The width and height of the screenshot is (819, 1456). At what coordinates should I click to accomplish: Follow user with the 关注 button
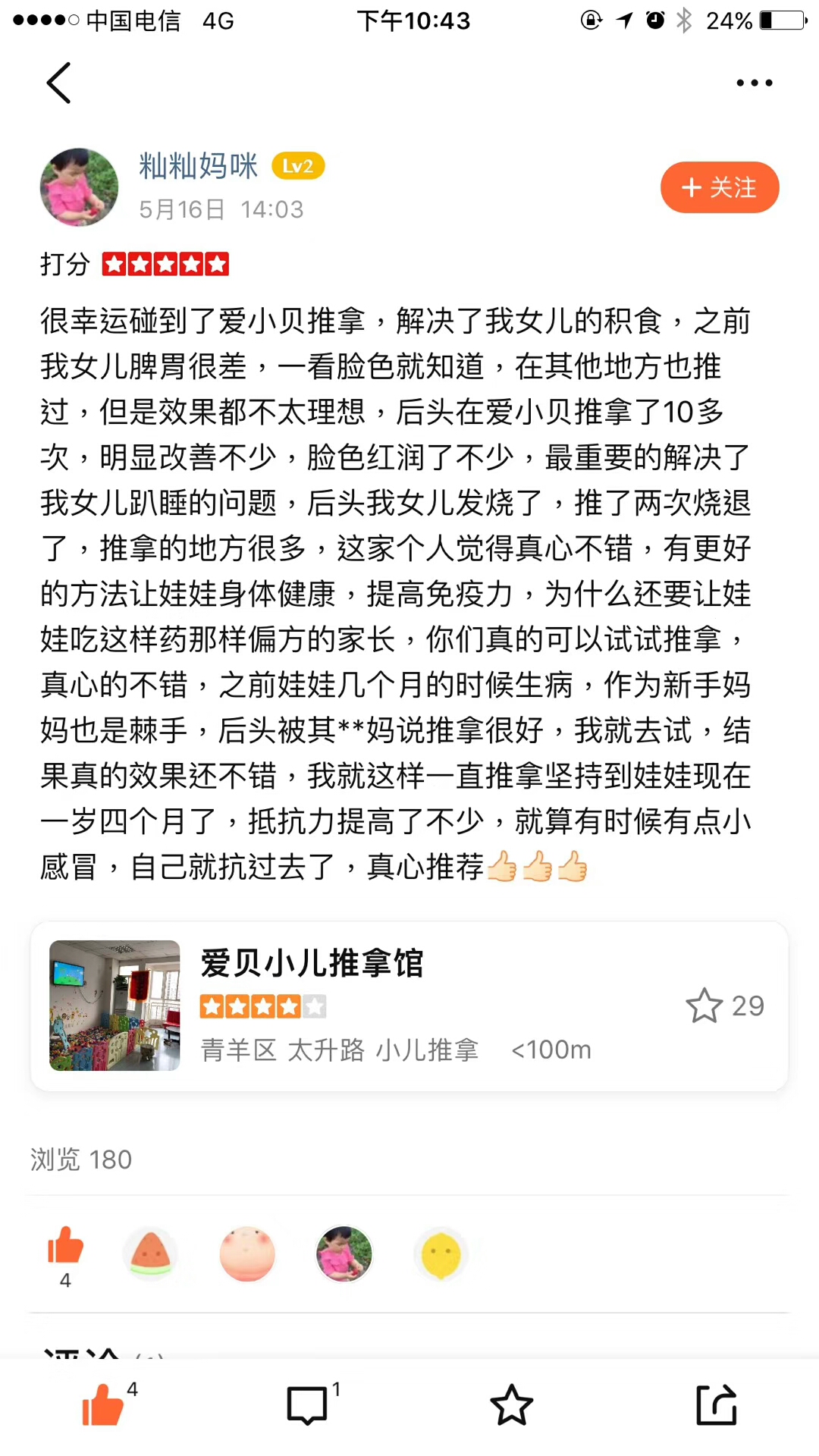(x=720, y=187)
